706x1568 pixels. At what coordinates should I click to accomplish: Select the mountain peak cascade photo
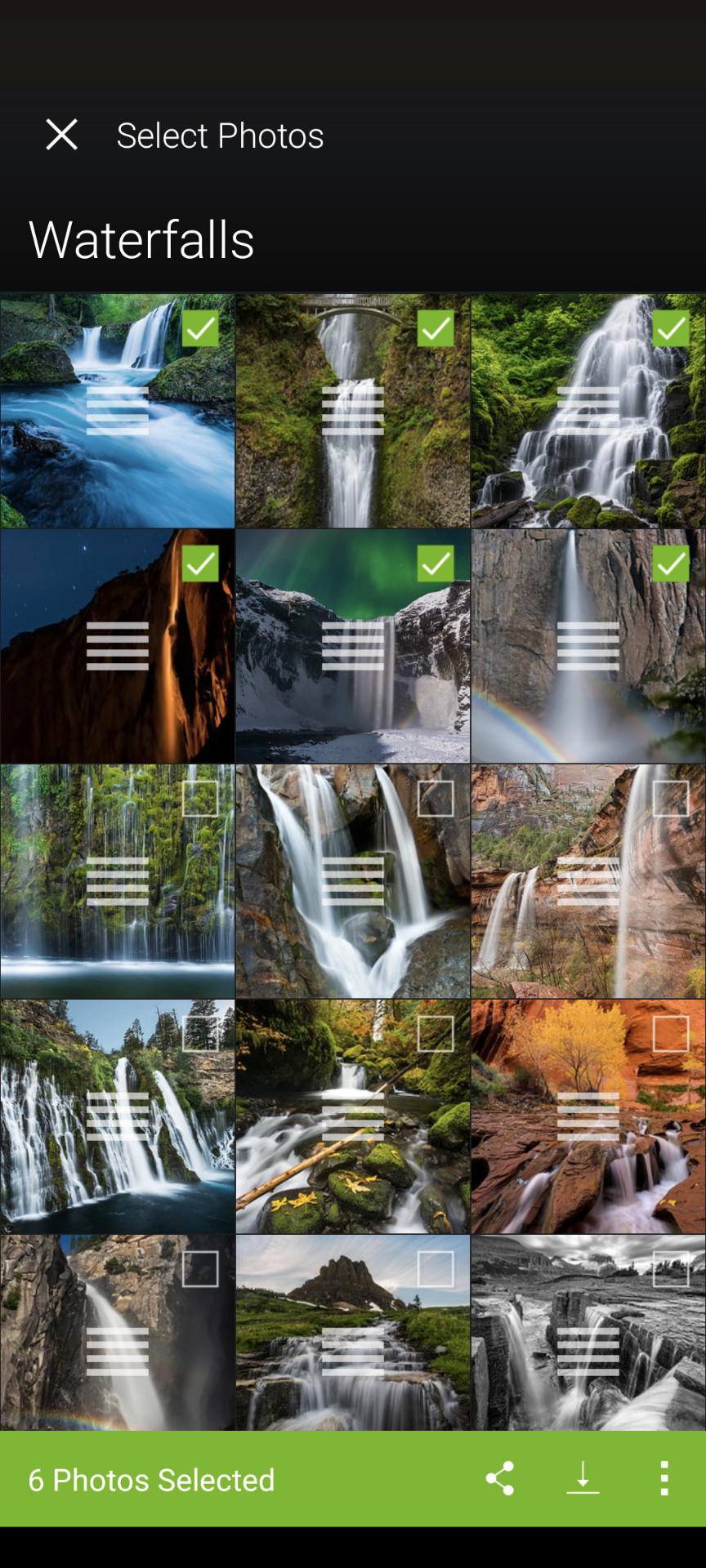(x=436, y=1269)
